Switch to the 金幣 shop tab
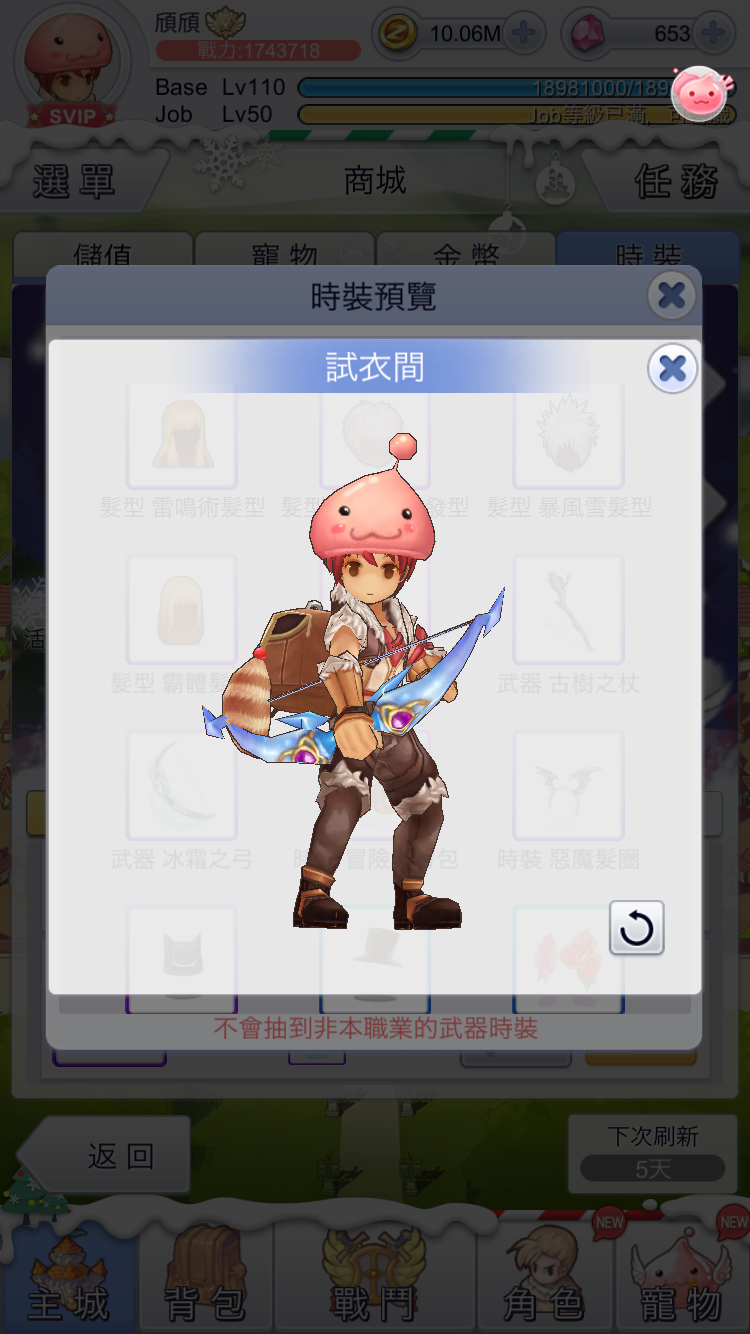This screenshot has width=750, height=1334. (465, 252)
